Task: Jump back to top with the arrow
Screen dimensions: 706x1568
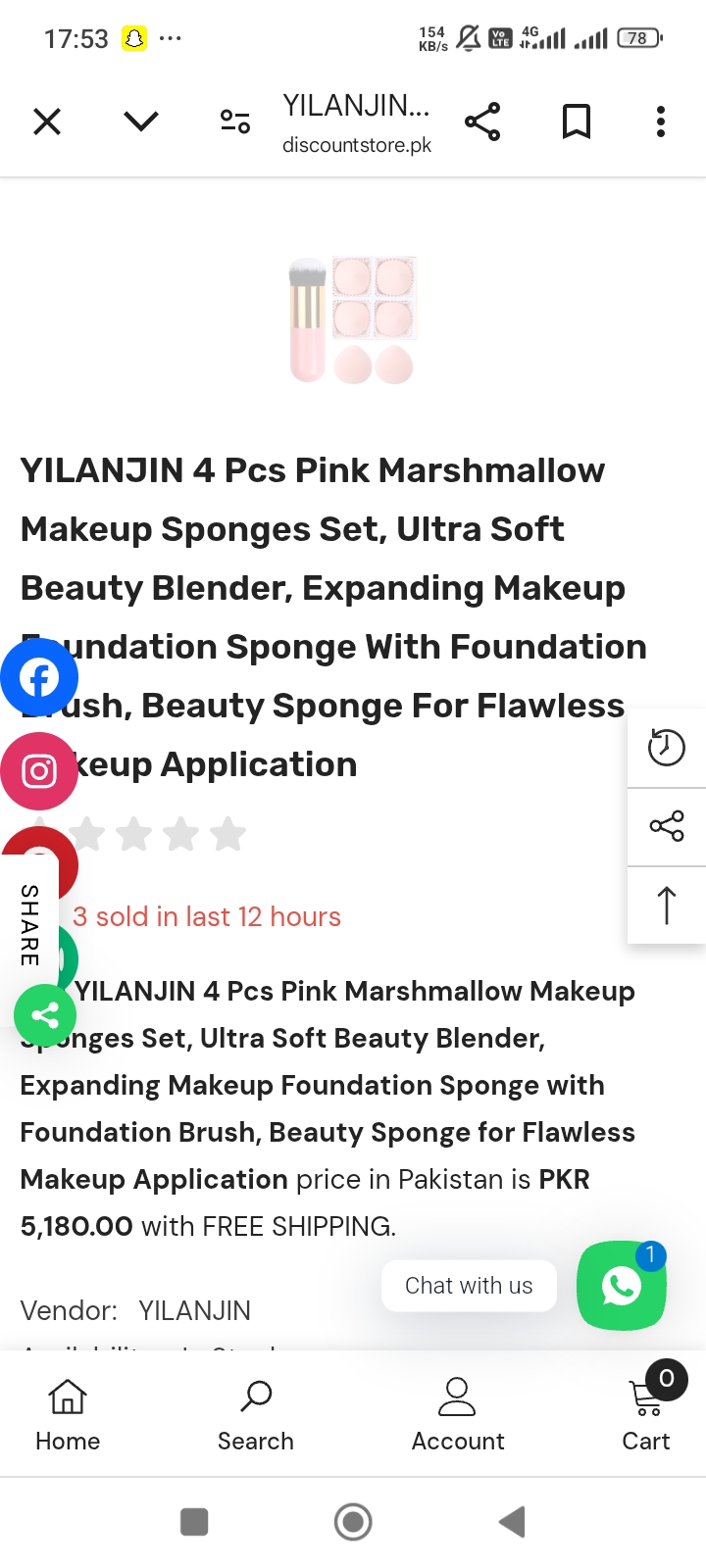Action: coord(667,906)
